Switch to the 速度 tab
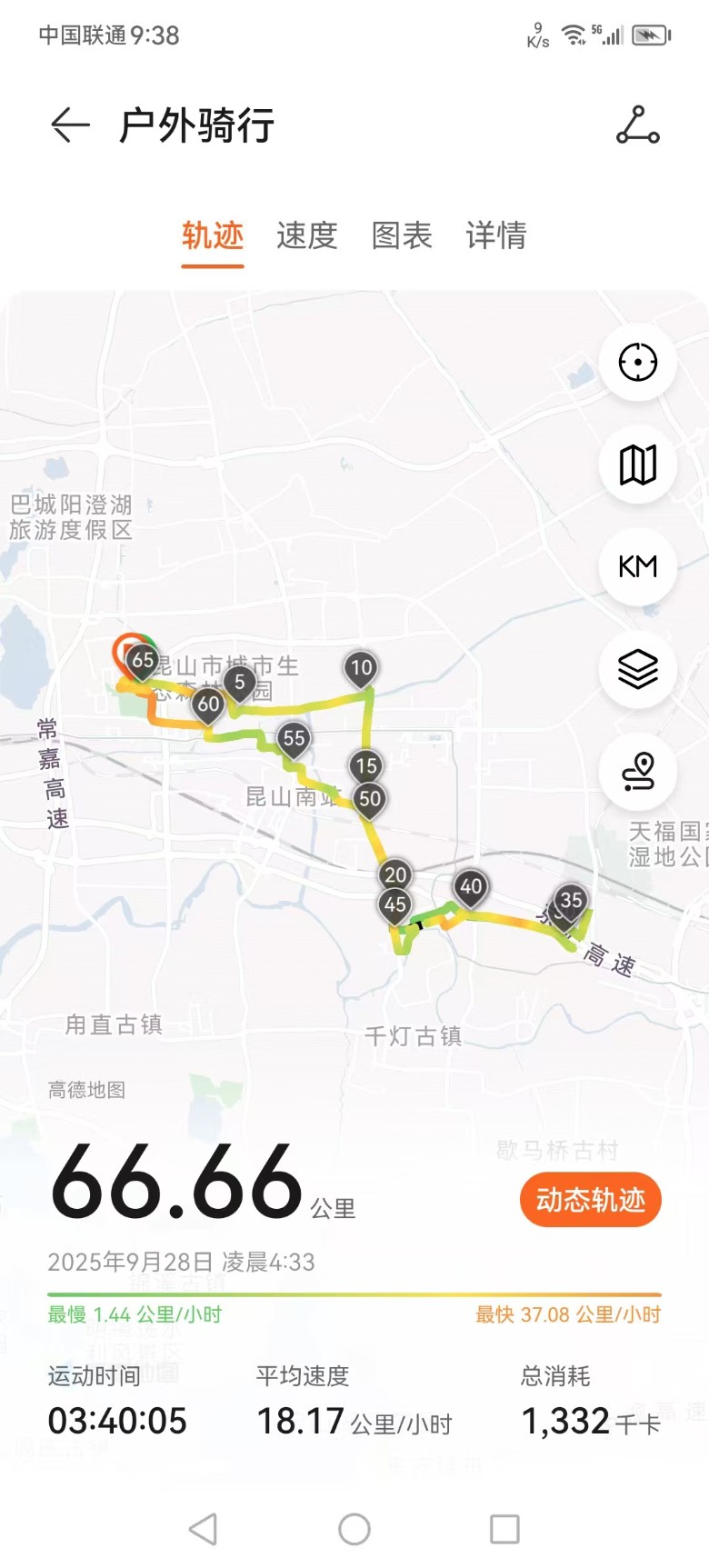 pyautogui.click(x=307, y=235)
